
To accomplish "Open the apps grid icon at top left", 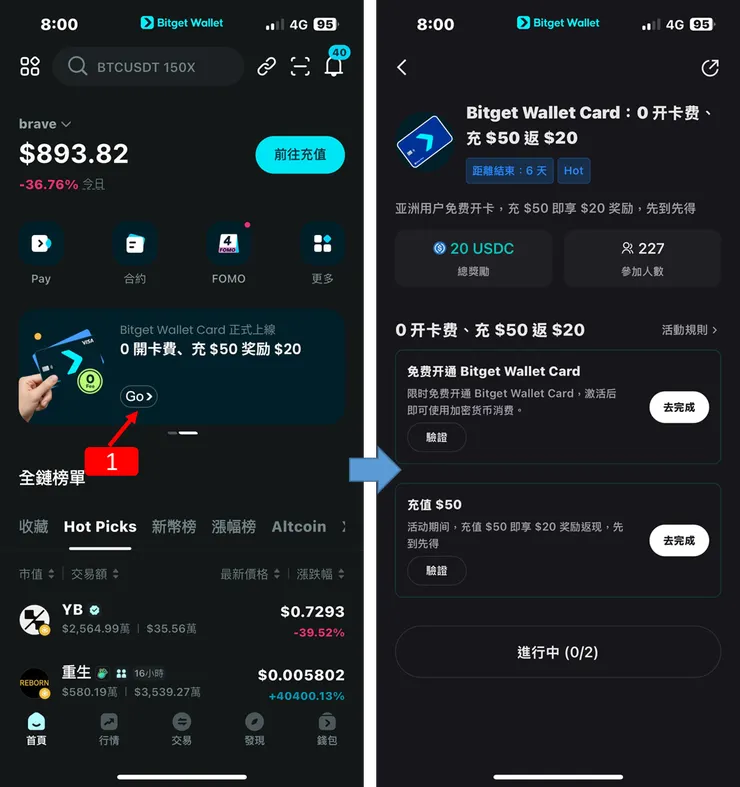I will tap(29, 66).
